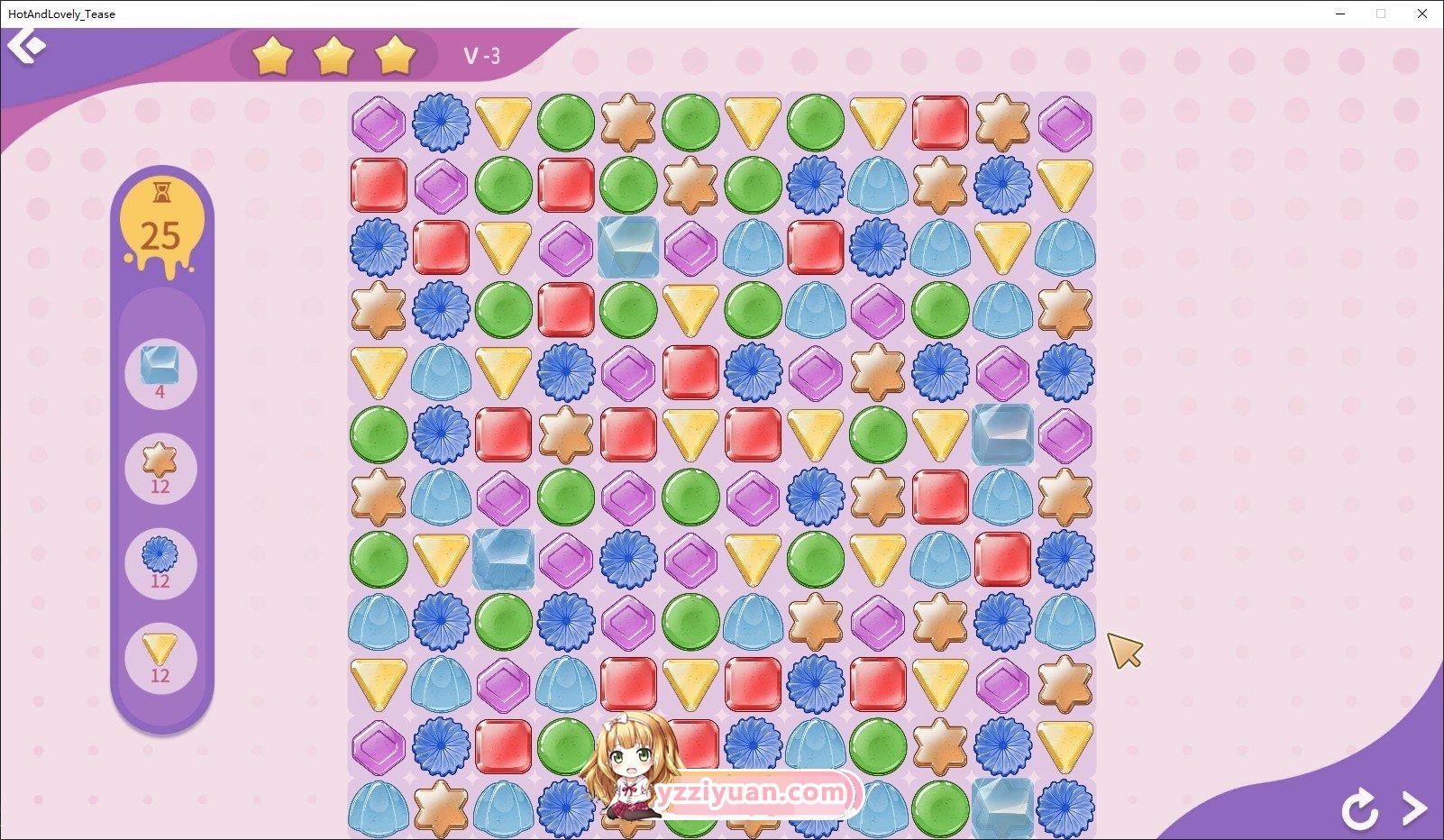Restart the level with the circular arrow
This screenshot has width=1444, height=840.
(1359, 808)
